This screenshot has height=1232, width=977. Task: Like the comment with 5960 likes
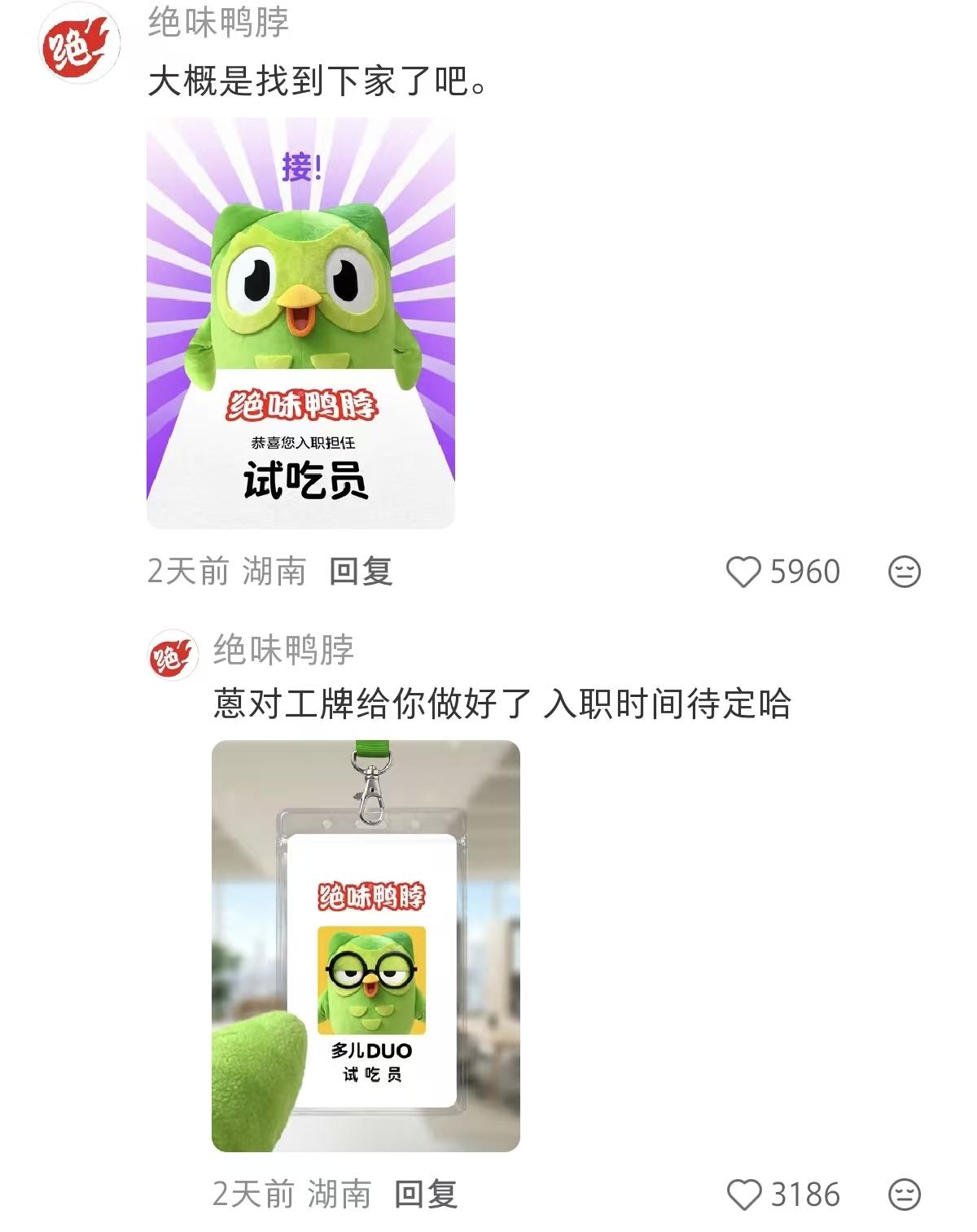coord(743,572)
